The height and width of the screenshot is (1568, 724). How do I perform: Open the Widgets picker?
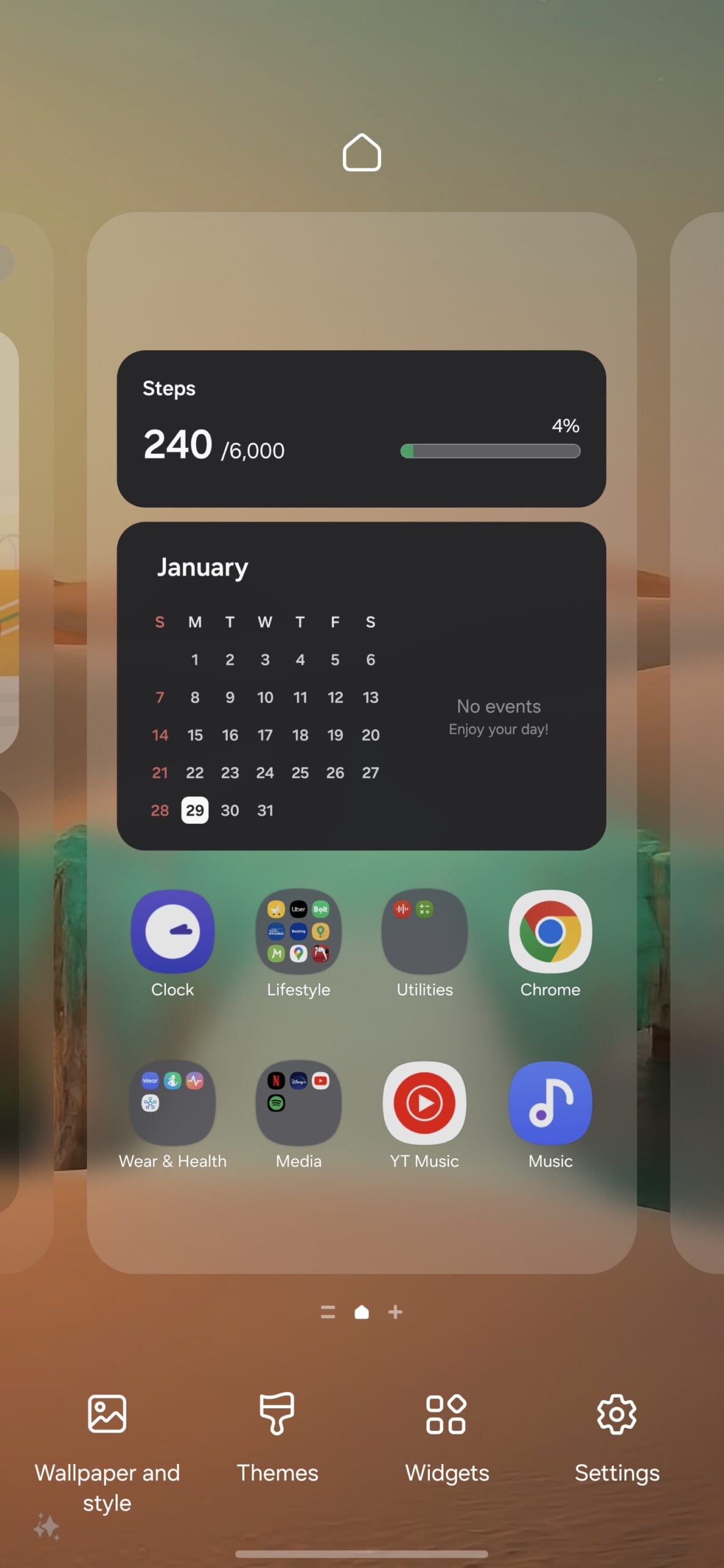coord(447,1438)
